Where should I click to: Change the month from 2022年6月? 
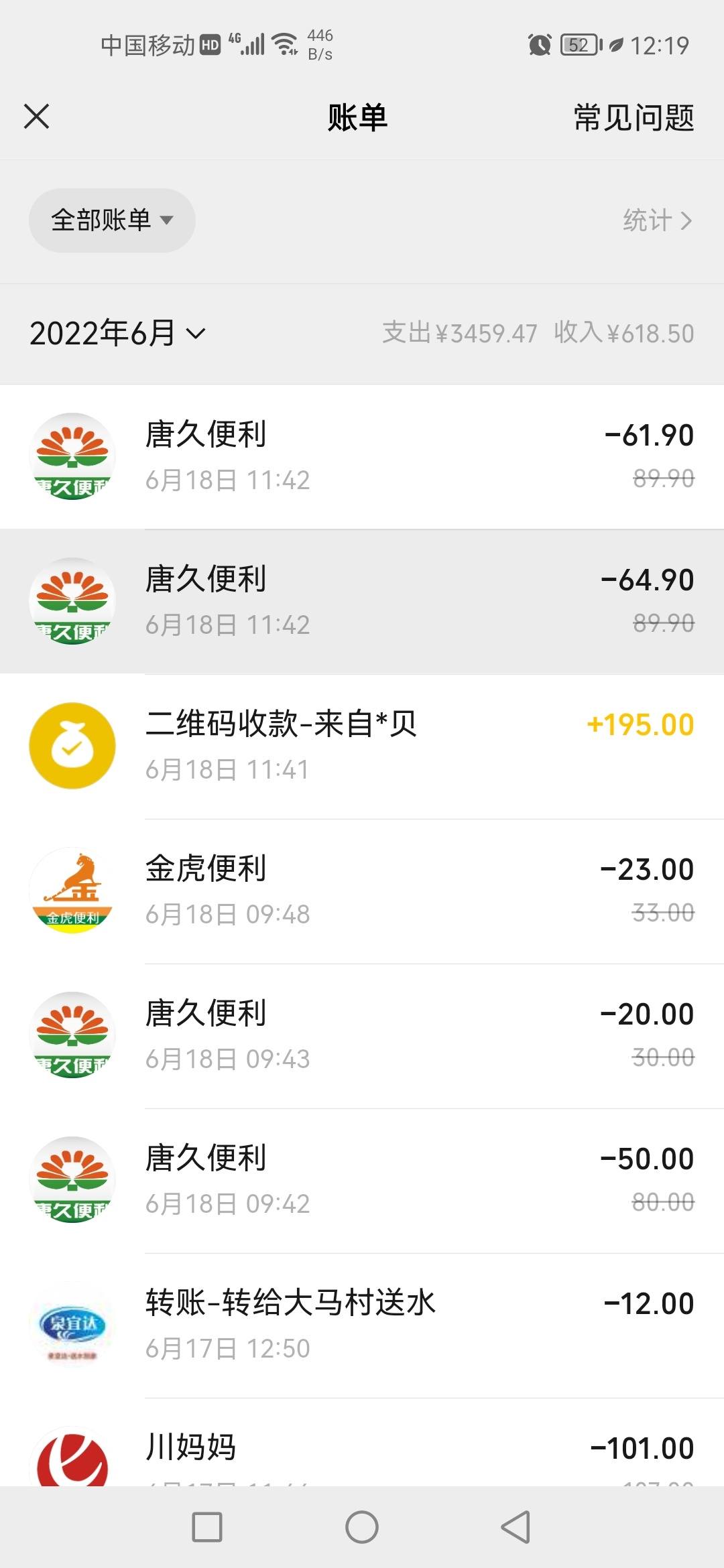[x=117, y=333]
